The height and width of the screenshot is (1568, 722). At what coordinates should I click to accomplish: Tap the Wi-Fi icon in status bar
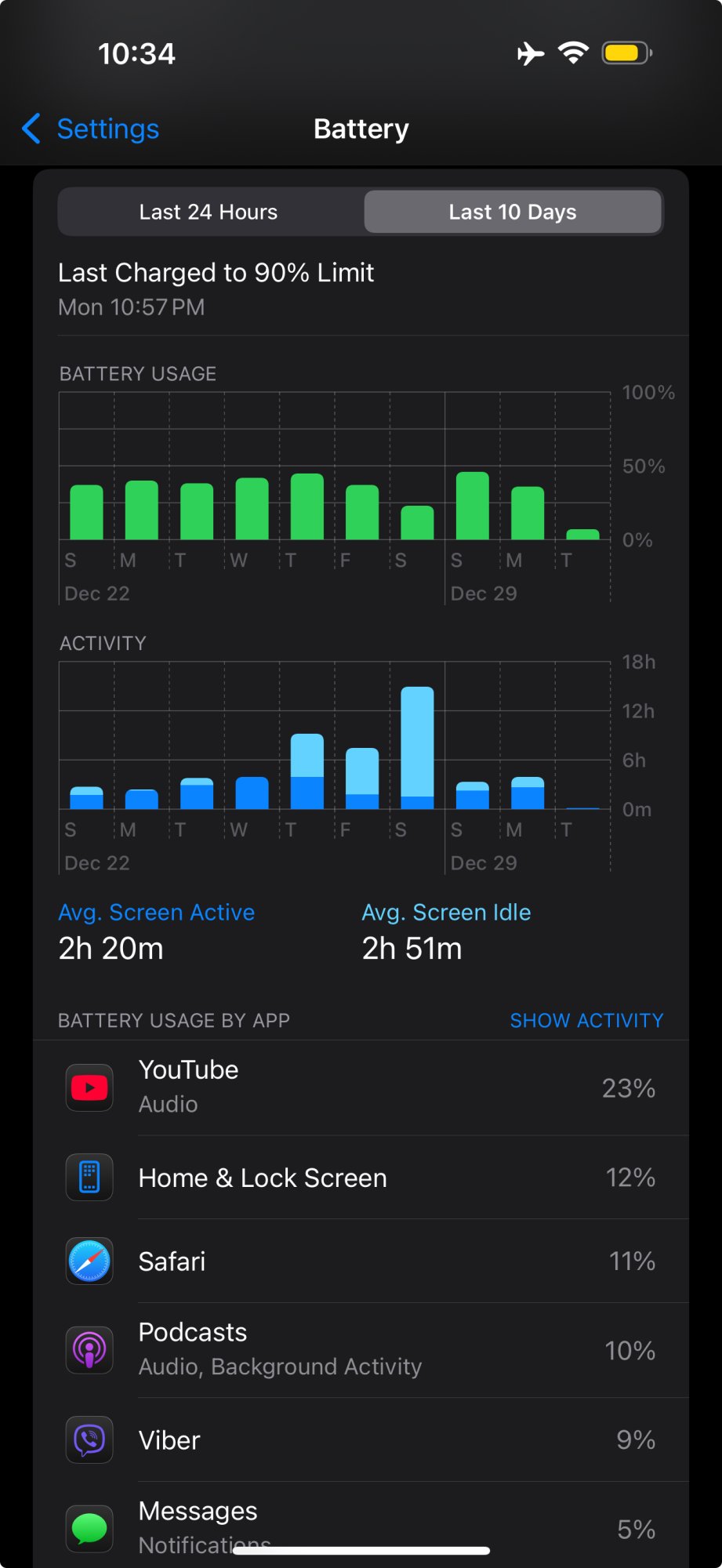pos(573,53)
